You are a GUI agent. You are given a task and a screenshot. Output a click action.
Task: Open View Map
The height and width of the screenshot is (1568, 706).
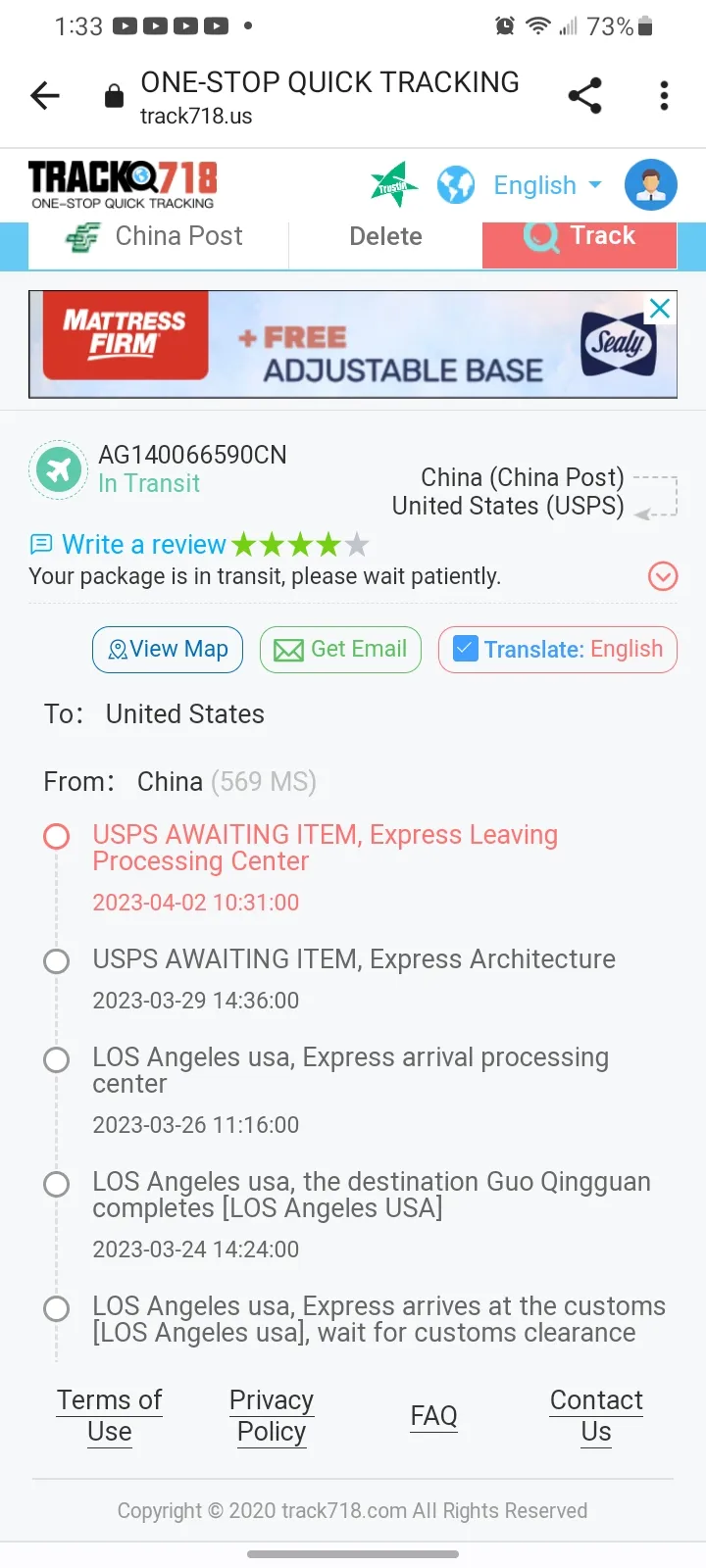pyautogui.click(x=168, y=650)
